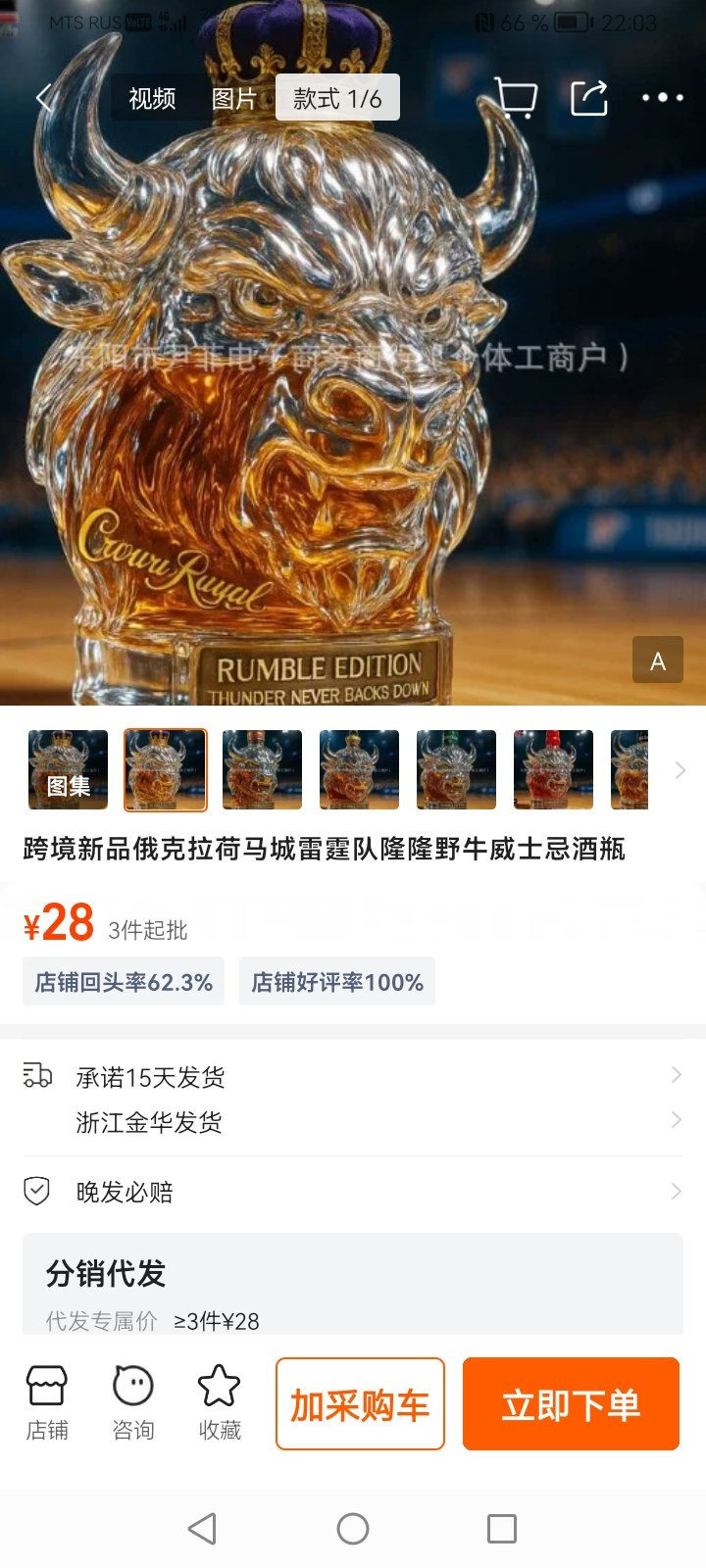Tap the A translate button on image
The width and height of the screenshot is (706, 1568).
[658, 661]
